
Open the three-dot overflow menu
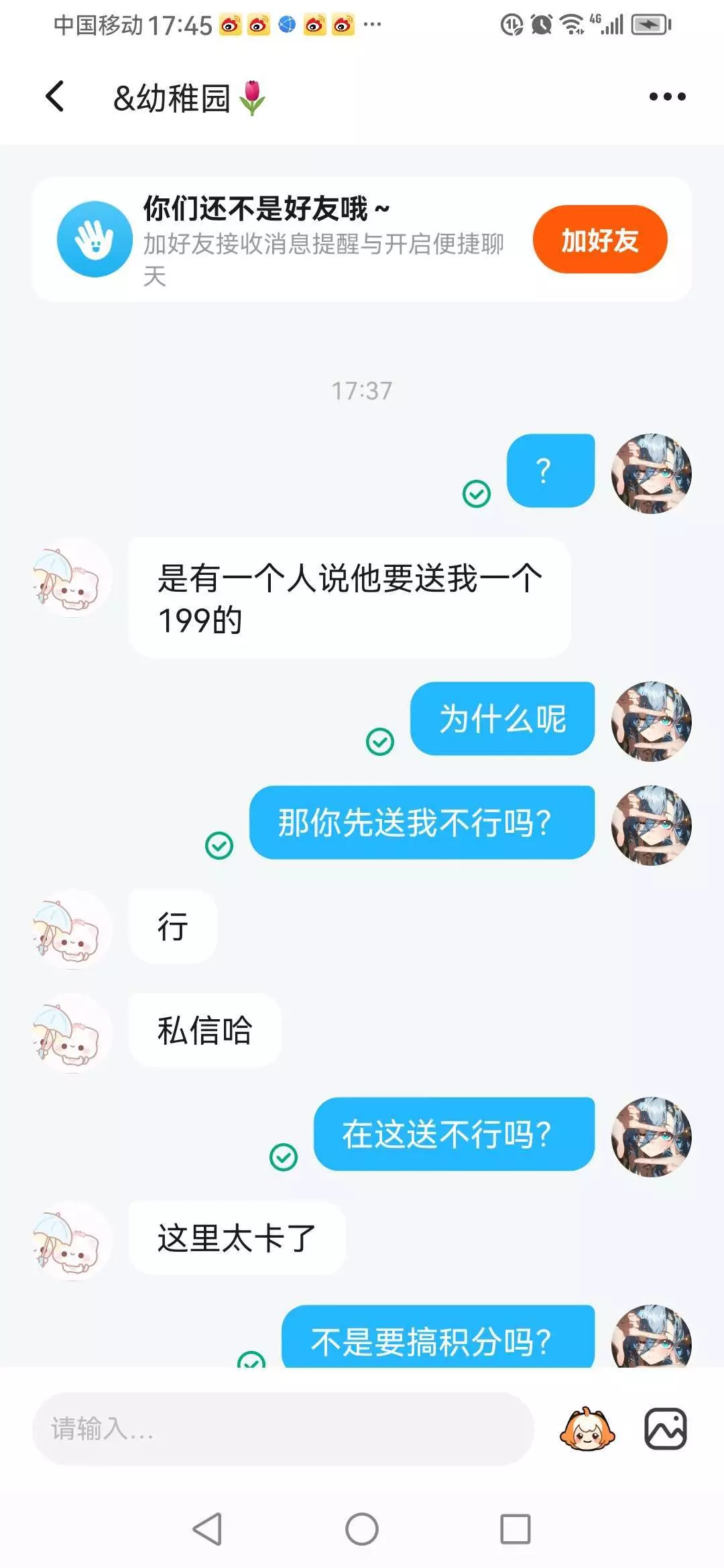point(667,96)
